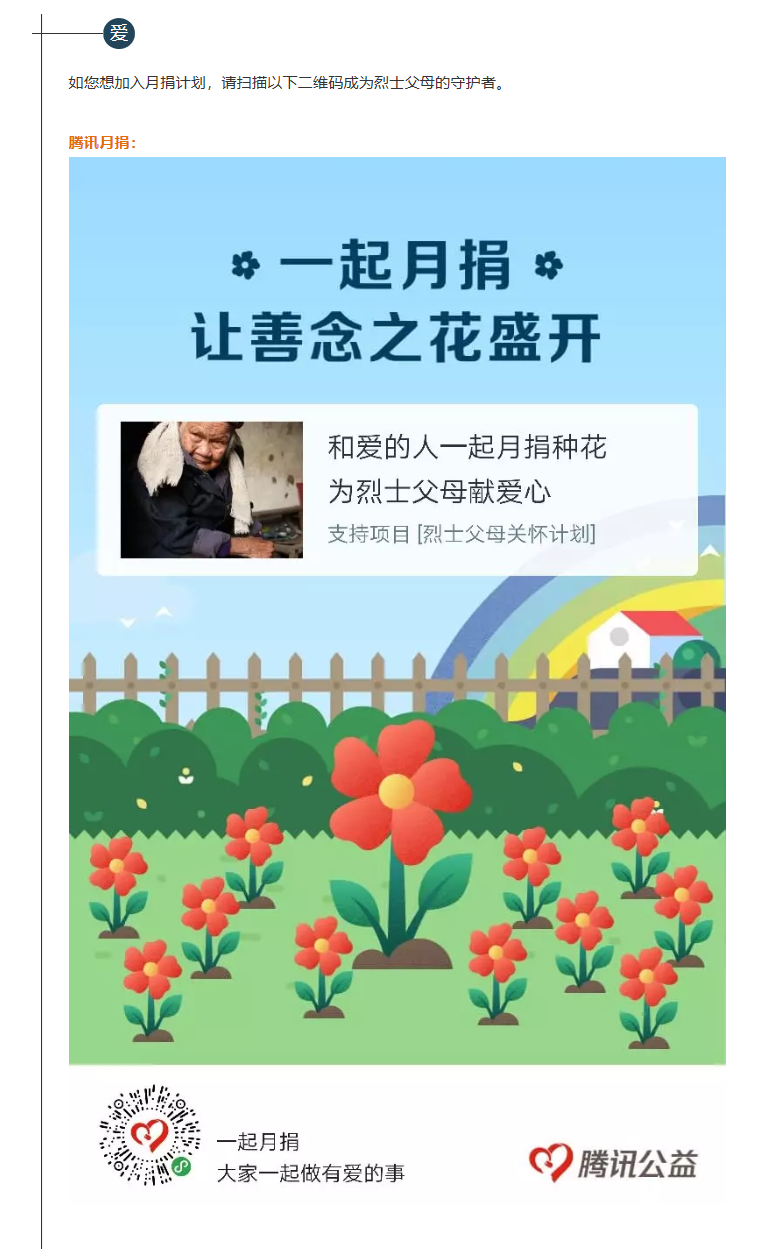764x1249 pixels.
Task: Open the 一起月捐 poster image
Action: pyautogui.click(x=397, y=680)
